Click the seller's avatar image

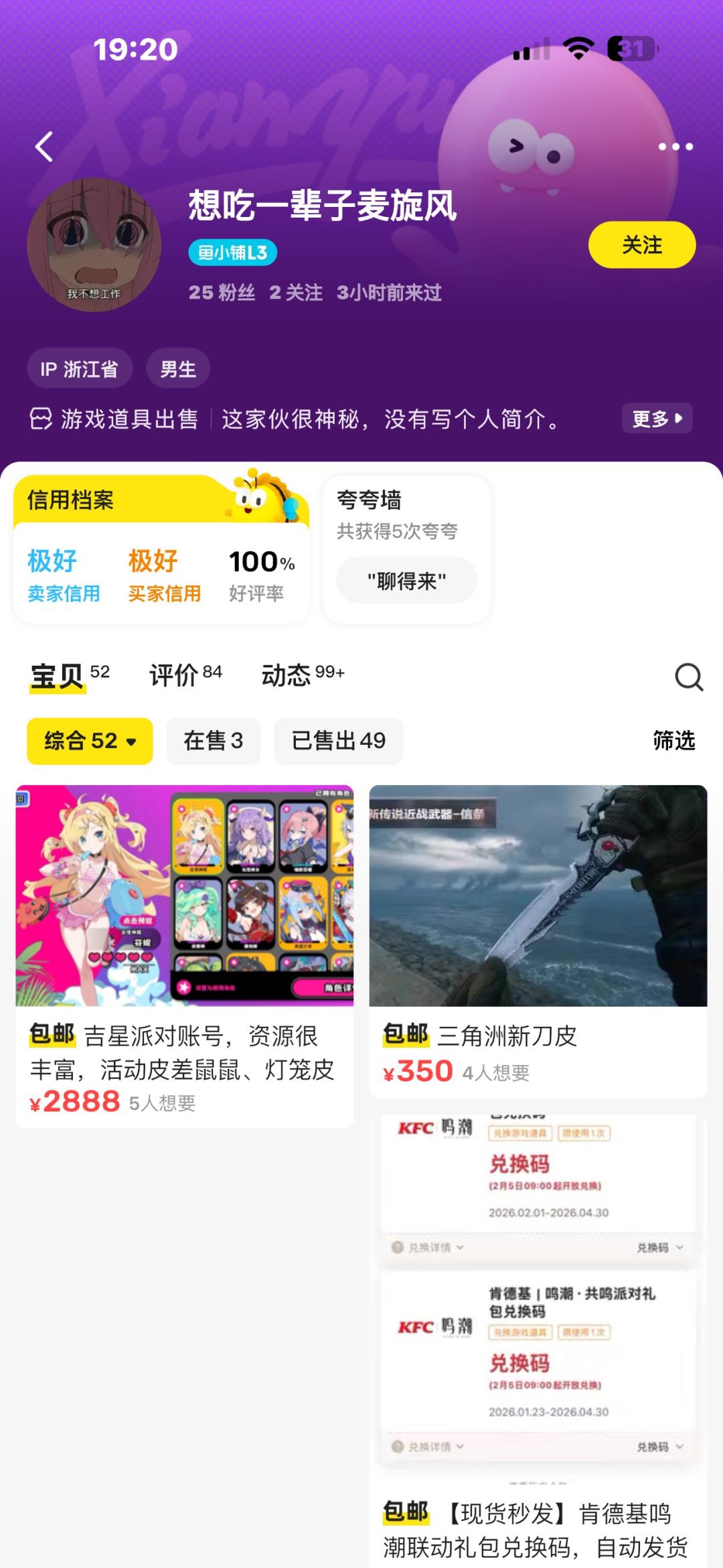(94, 246)
